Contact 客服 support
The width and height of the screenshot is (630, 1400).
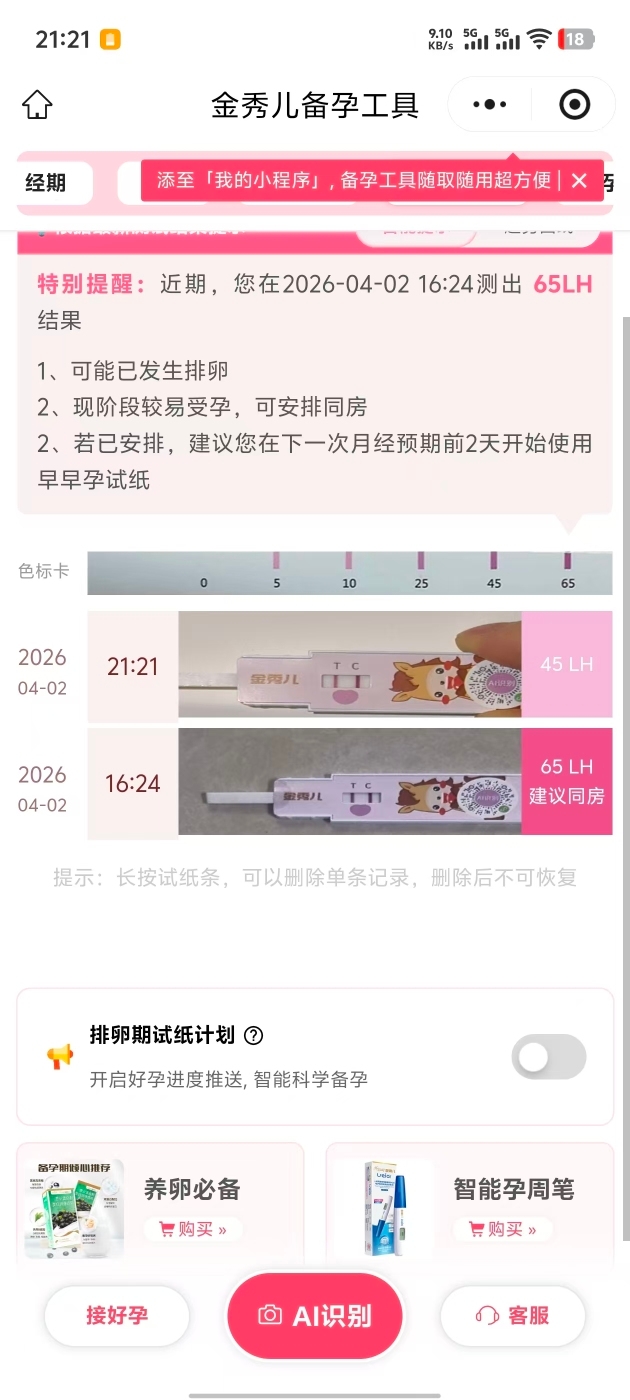(513, 1316)
